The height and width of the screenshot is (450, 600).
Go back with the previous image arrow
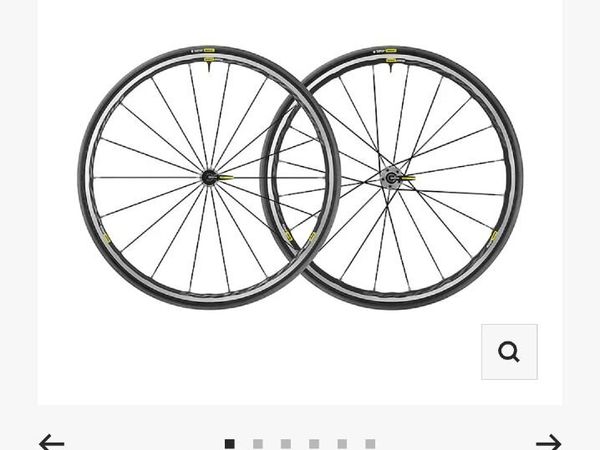pos(51,441)
